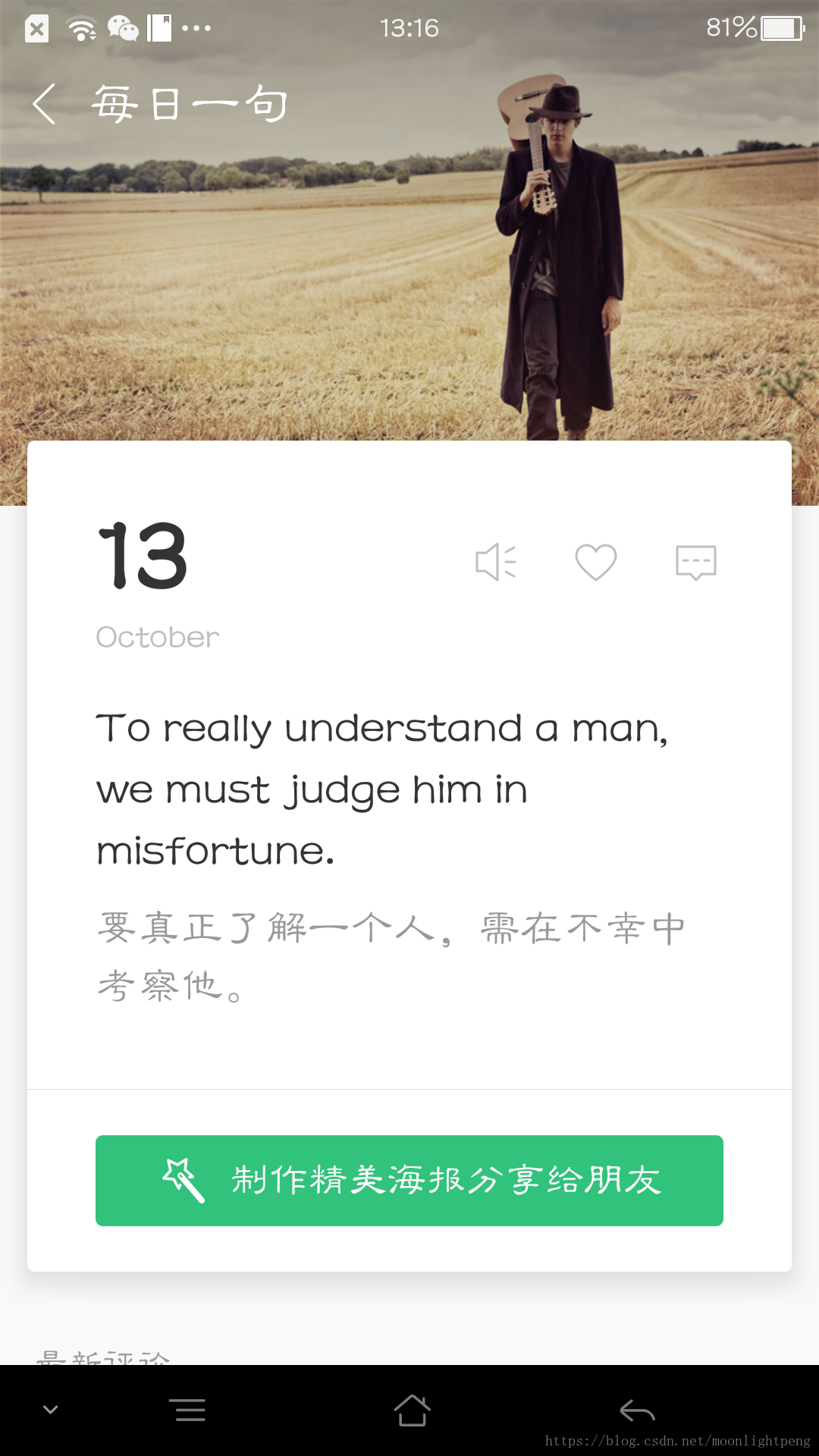Like the daily sentence with heart icon

pyautogui.click(x=595, y=562)
